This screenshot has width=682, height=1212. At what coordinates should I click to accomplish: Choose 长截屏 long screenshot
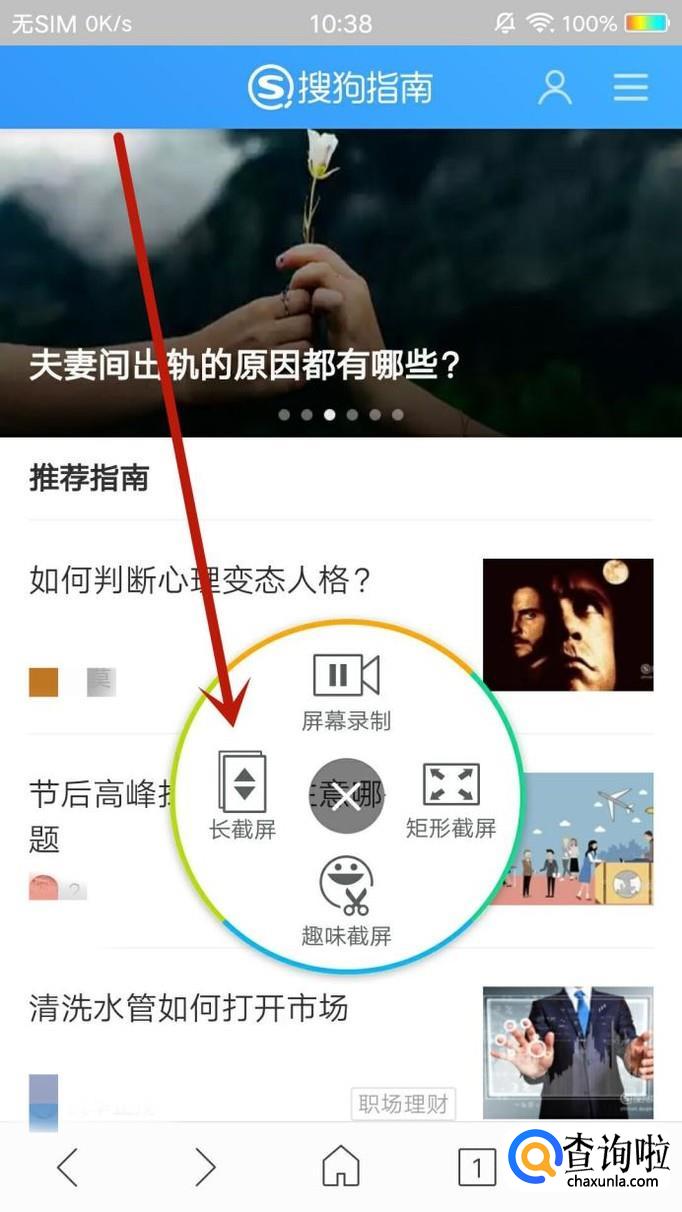[242, 796]
